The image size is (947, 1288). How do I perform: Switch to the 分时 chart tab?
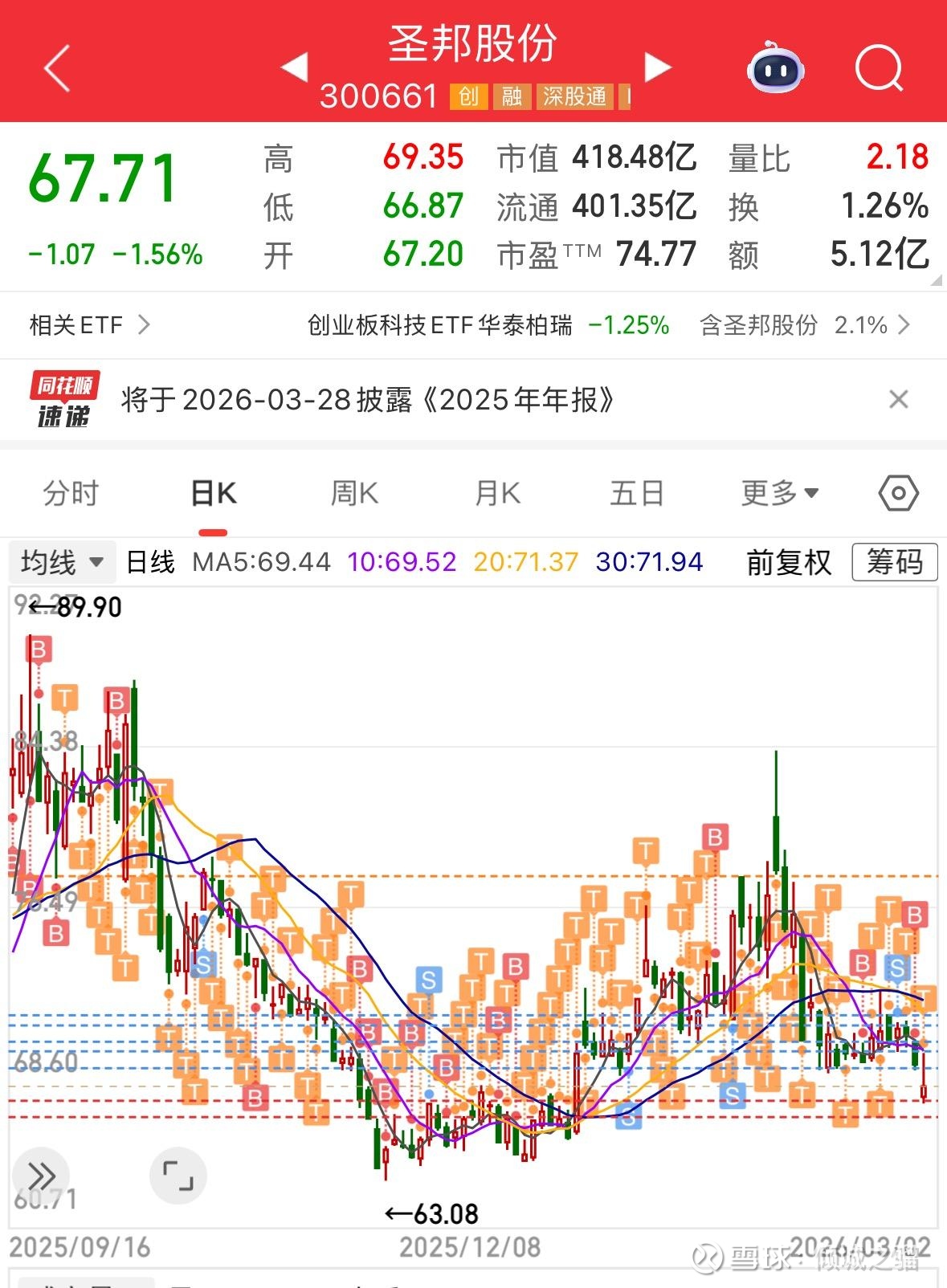coord(71,493)
